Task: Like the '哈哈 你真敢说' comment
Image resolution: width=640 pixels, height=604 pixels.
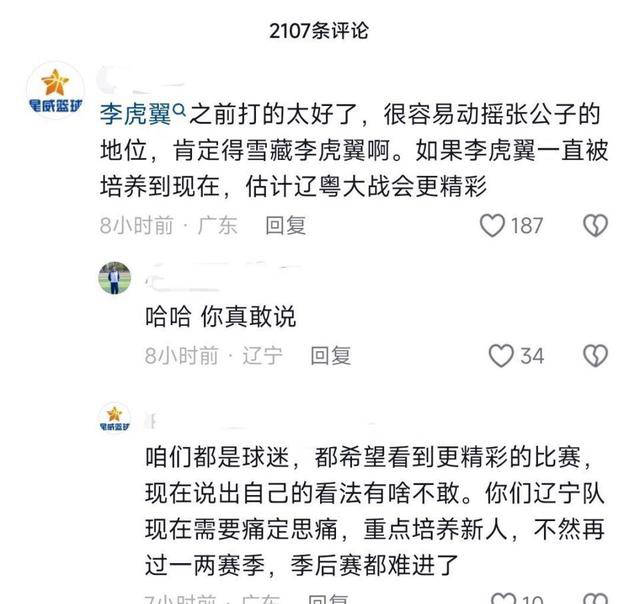Action: (500, 355)
